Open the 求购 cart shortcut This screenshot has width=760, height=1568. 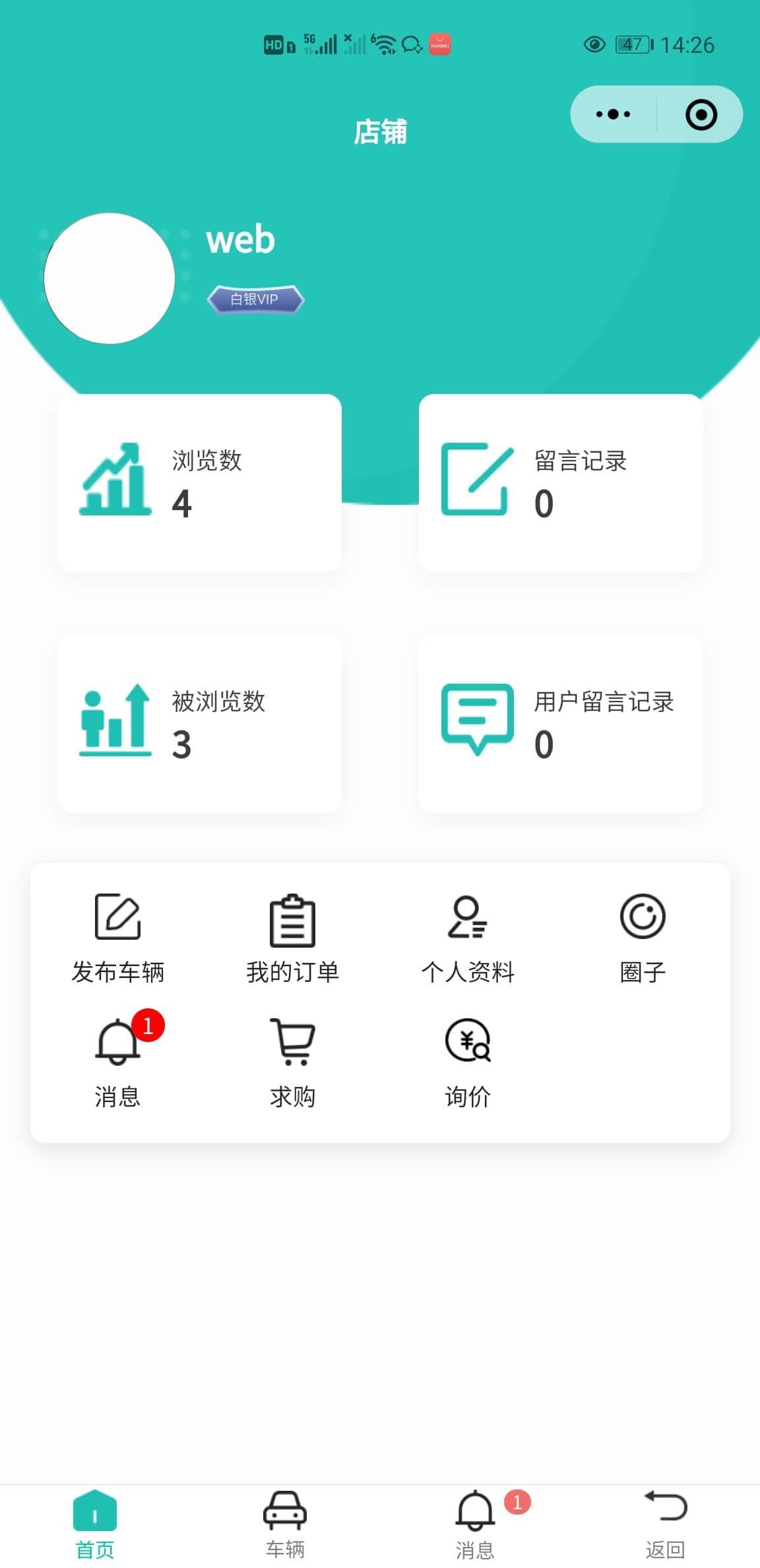point(292,1062)
